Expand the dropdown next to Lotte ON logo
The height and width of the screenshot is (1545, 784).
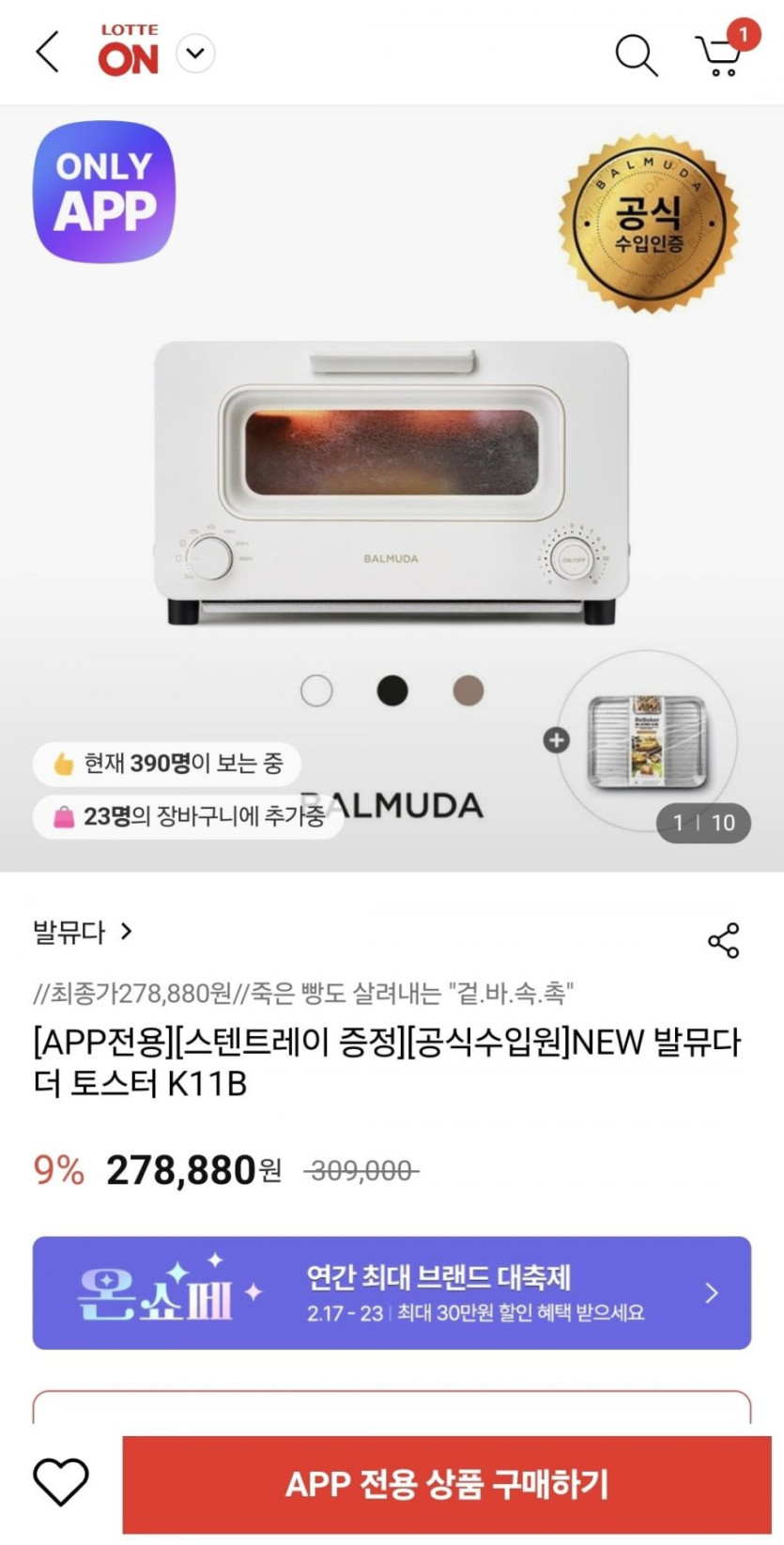pyautogui.click(x=195, y=54)
